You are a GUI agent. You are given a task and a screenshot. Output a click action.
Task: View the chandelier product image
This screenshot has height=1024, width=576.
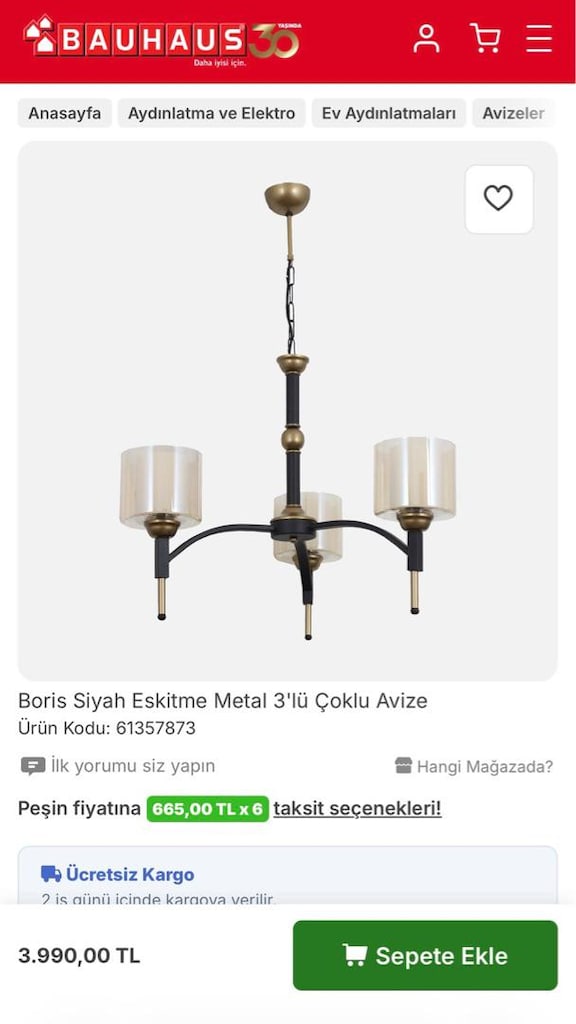pyautogui.click(x=288, y=411)
